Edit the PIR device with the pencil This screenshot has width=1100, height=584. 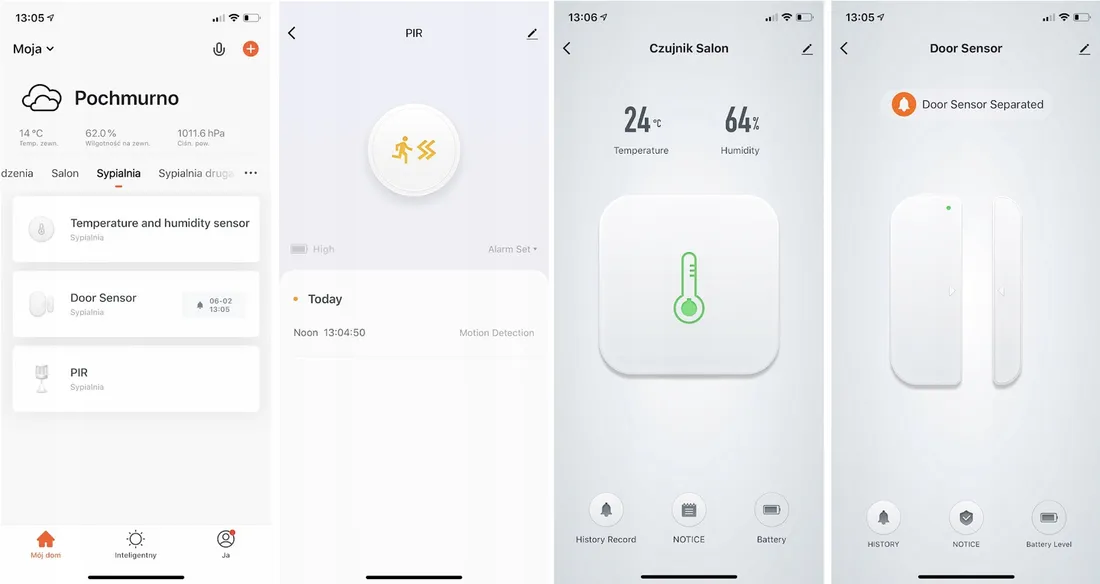pyautogui.click(x=532, y=33)
